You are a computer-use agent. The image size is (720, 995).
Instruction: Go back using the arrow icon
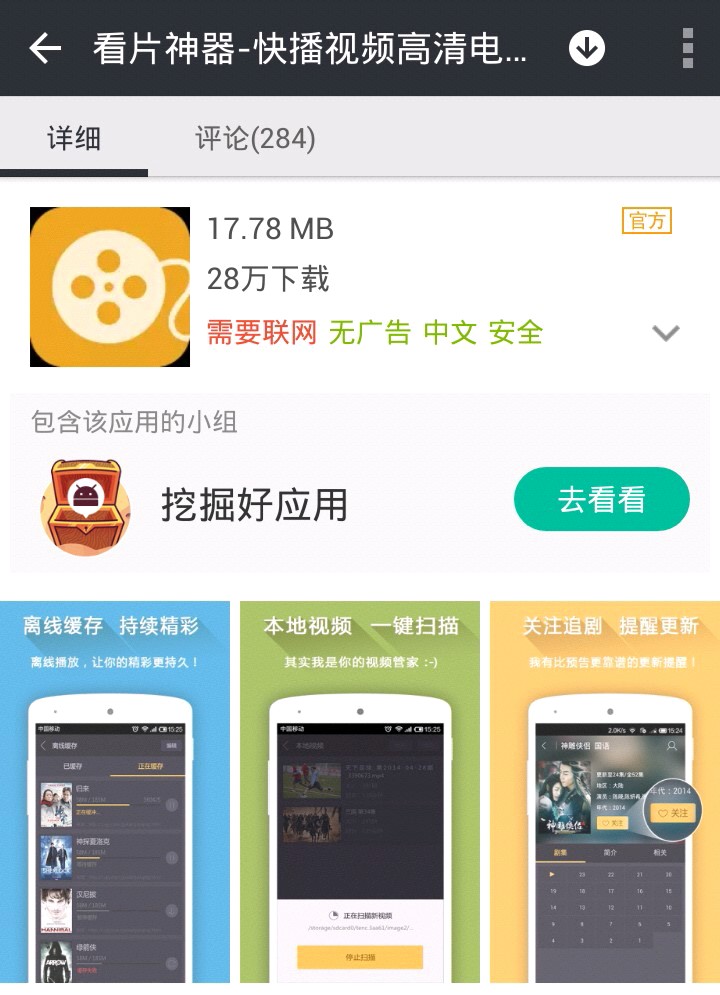coord(45,48)
